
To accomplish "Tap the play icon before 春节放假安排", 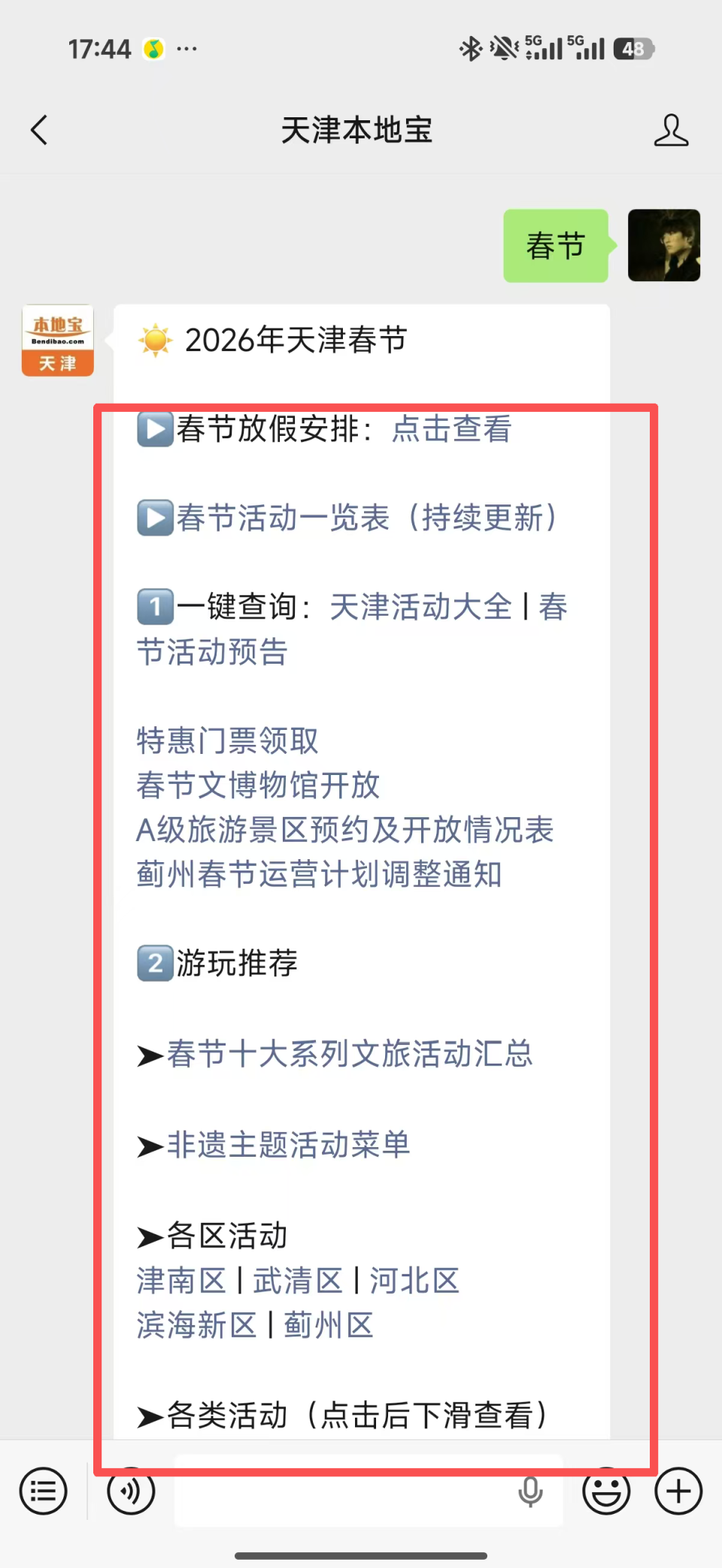I will [154, 429].
